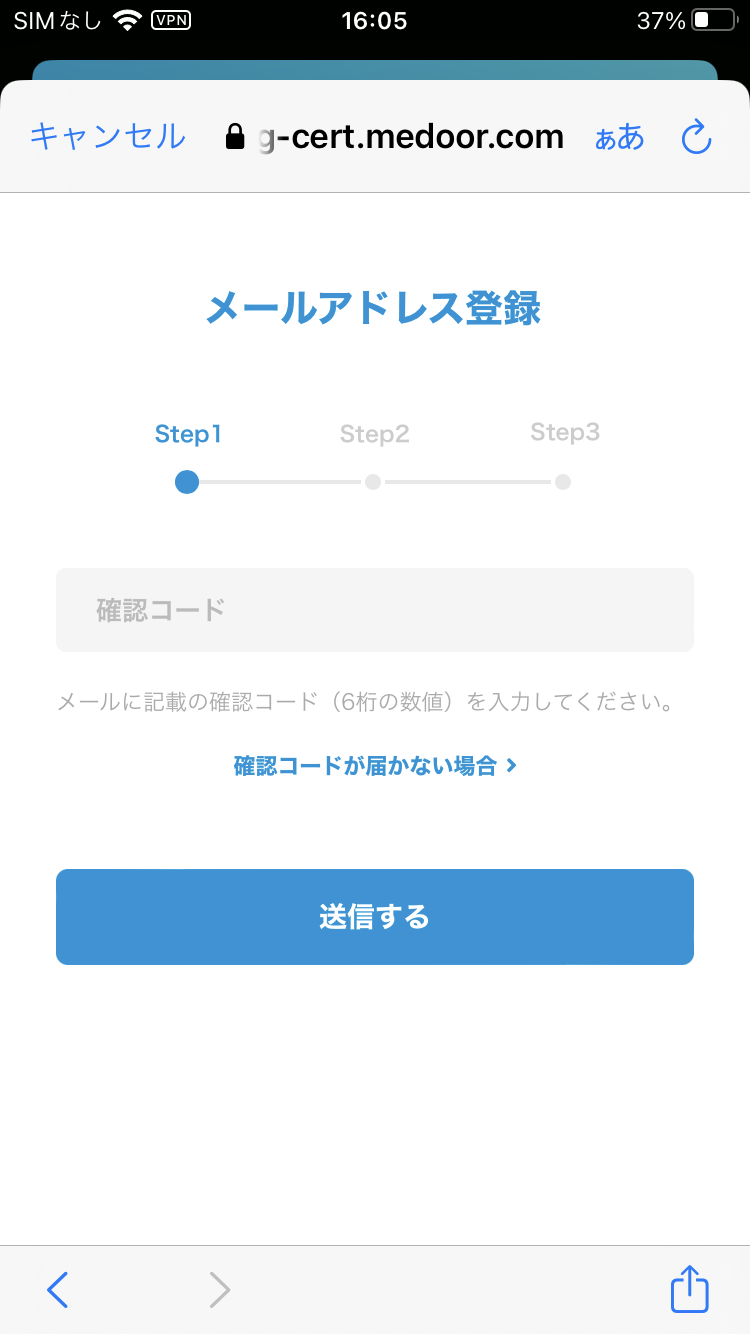Image resolution: width=750 pixels, height=1334 pixels.
Task: Tap the back navigation arrow
Action: [57, 1290]
